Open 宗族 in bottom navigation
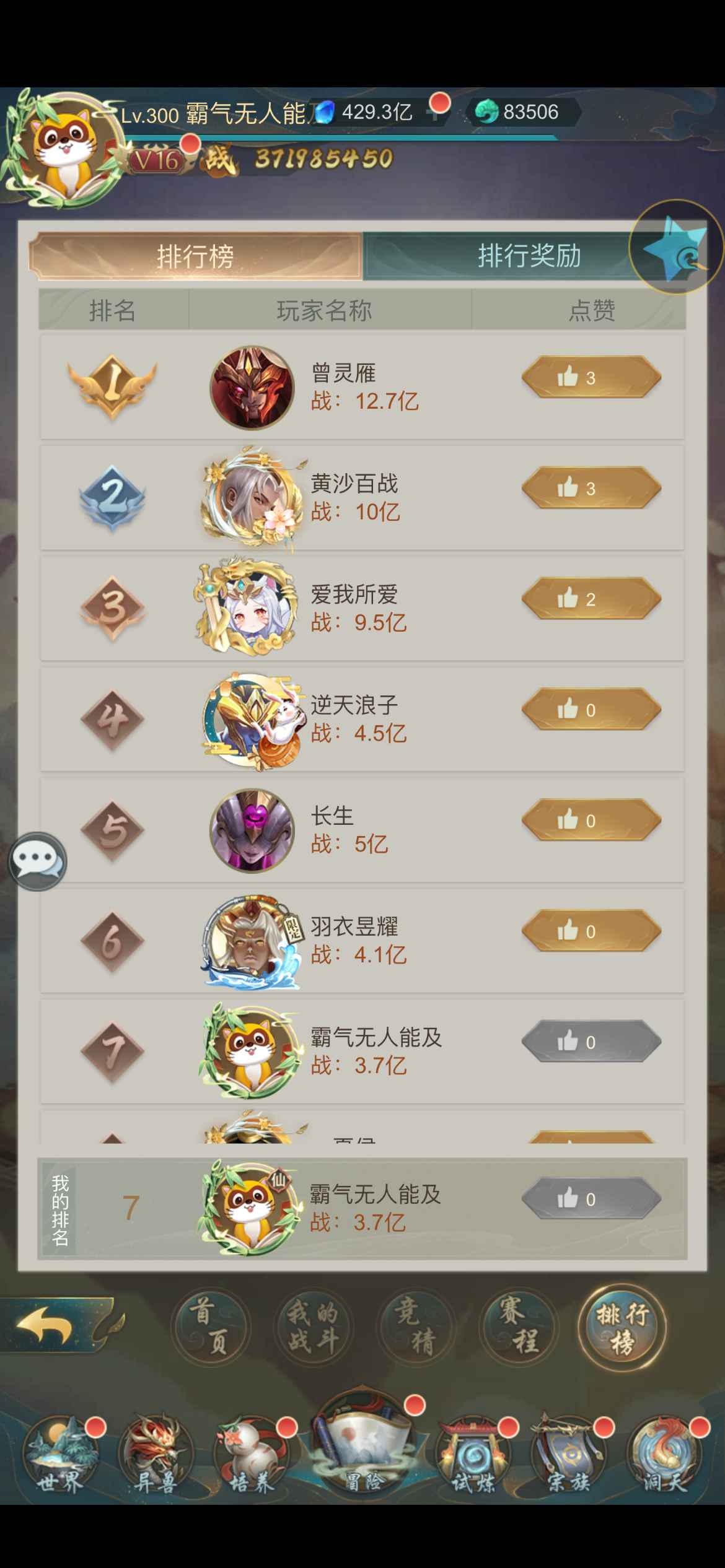 coord(568,1455)
